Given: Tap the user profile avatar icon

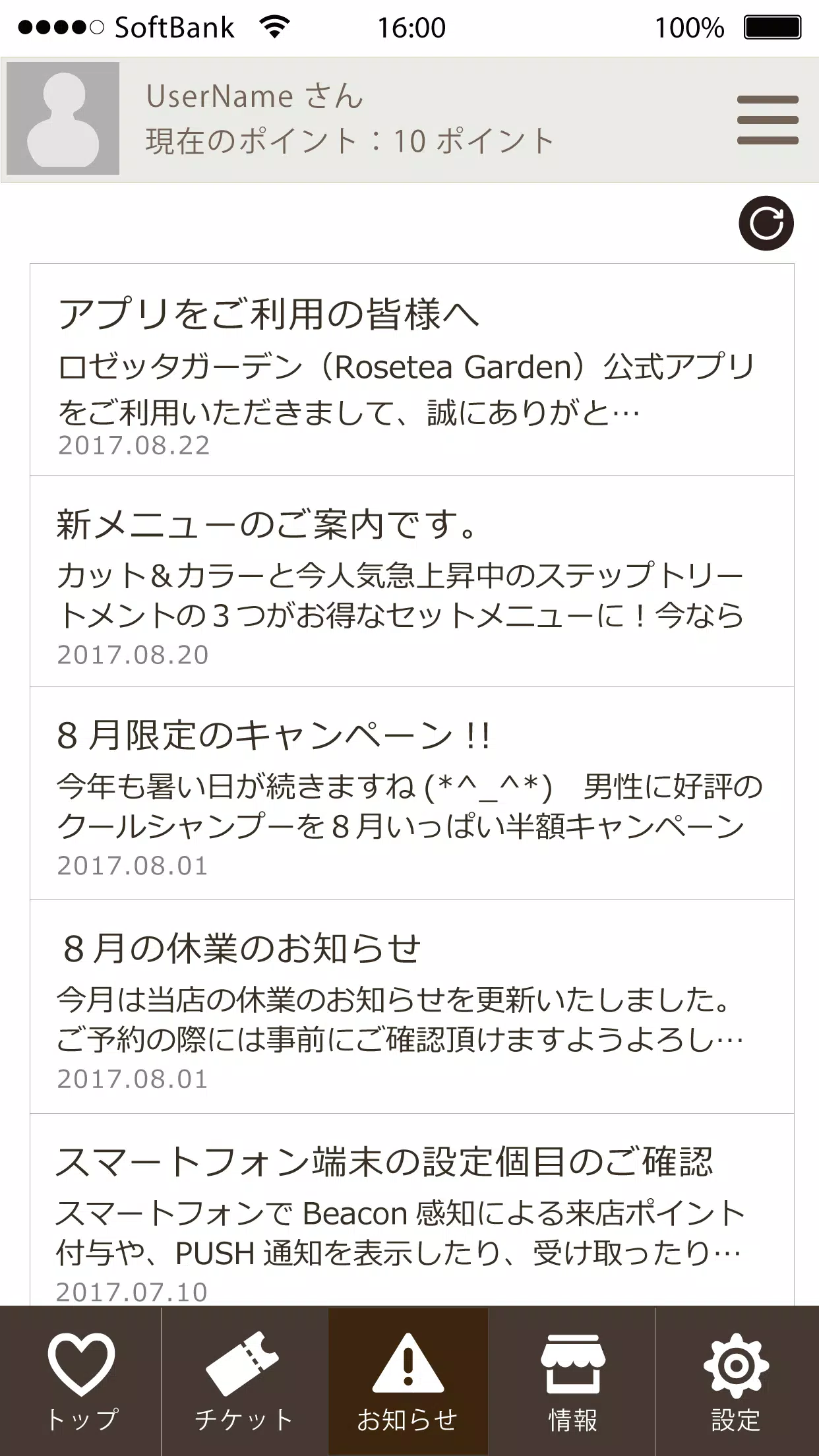Looking at the screenshot, I should (63, 119).
